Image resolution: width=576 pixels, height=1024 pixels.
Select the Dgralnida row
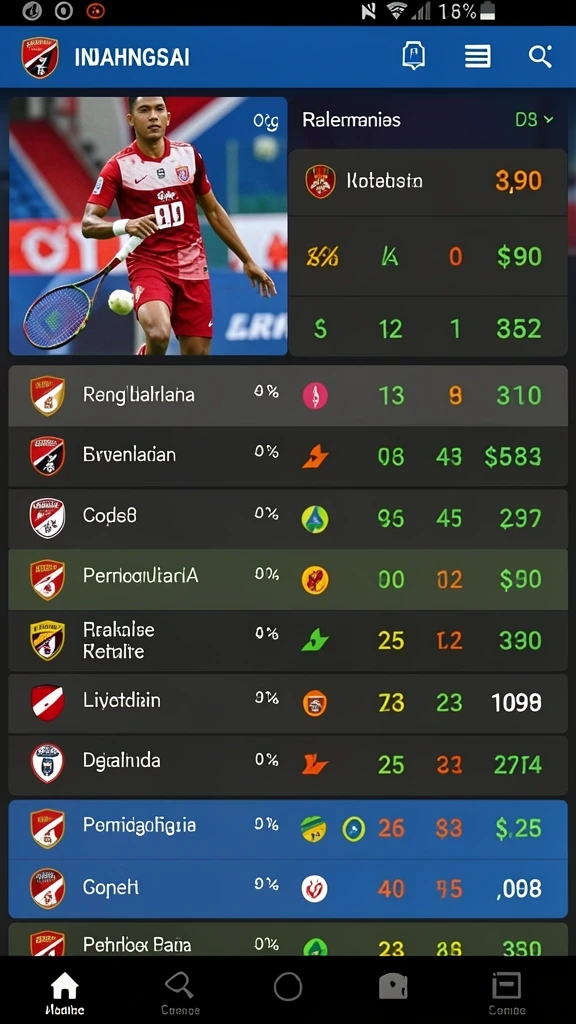click(x=288, y=765)
